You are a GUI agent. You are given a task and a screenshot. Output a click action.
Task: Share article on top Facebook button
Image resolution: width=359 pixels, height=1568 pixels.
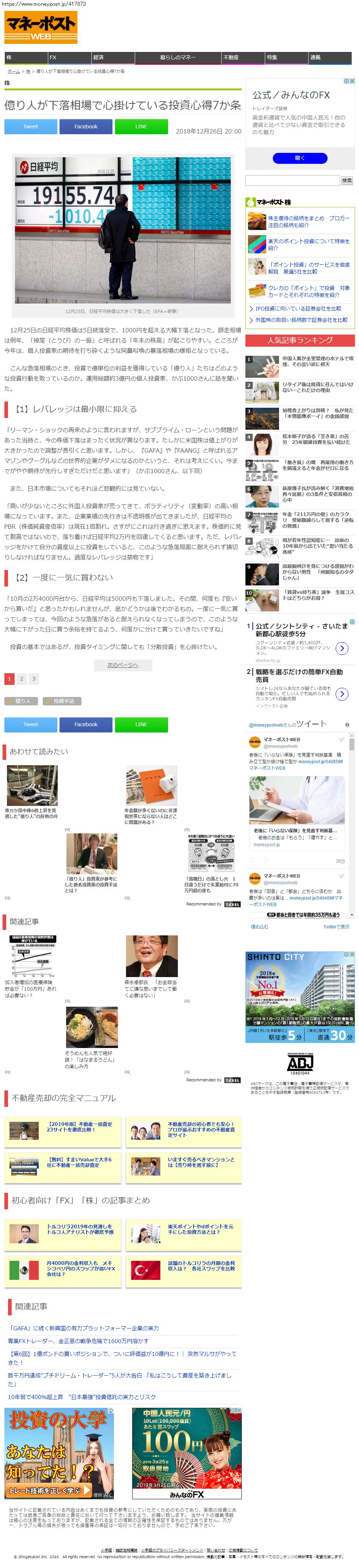pos(86,127)
